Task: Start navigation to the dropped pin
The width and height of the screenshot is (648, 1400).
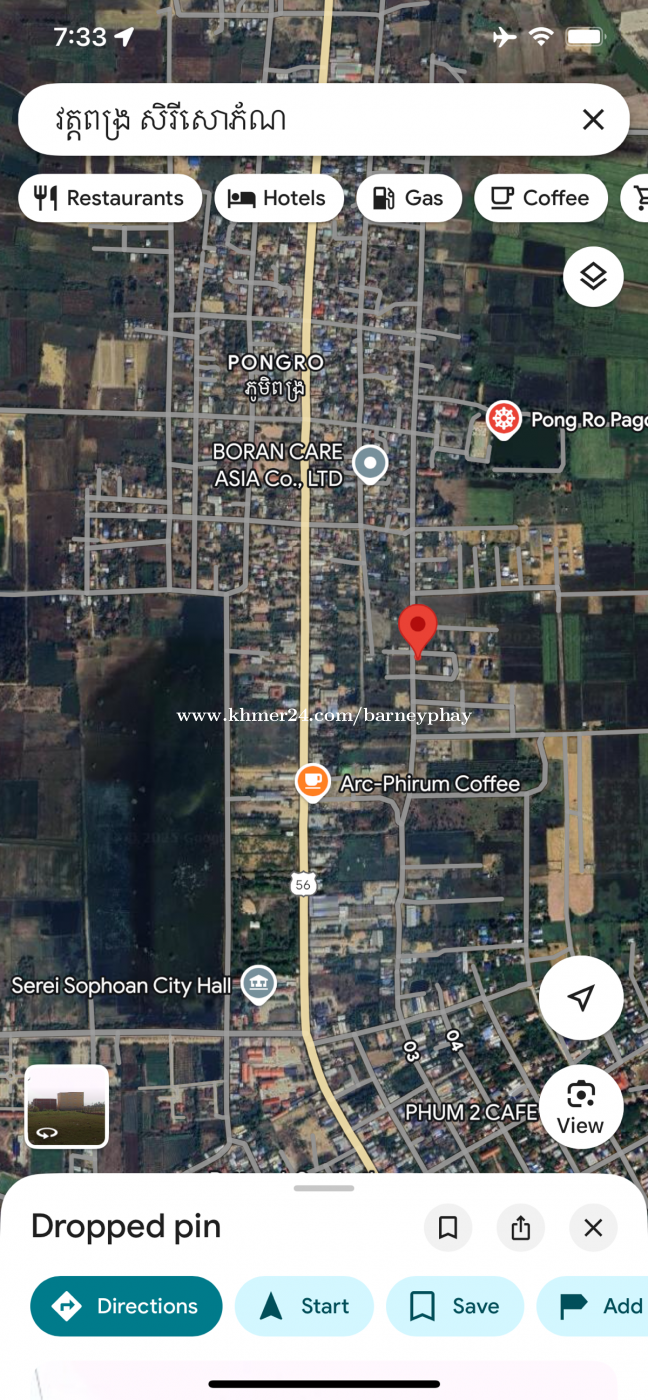Action: (x=304, y=1306)
